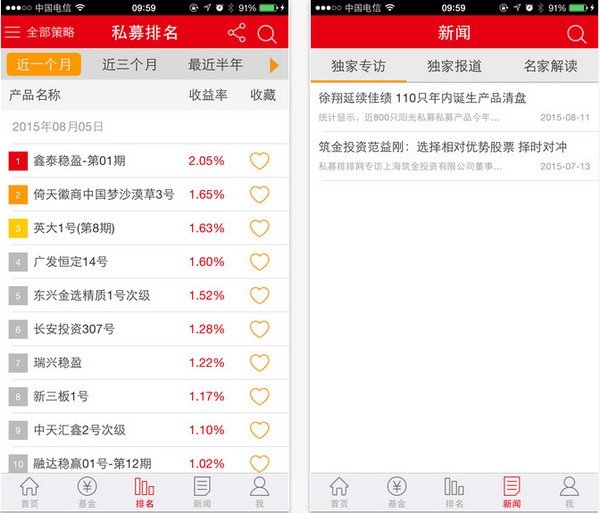
Task: Open search on the 新闻 screen
Action: [x=576, y=34]
